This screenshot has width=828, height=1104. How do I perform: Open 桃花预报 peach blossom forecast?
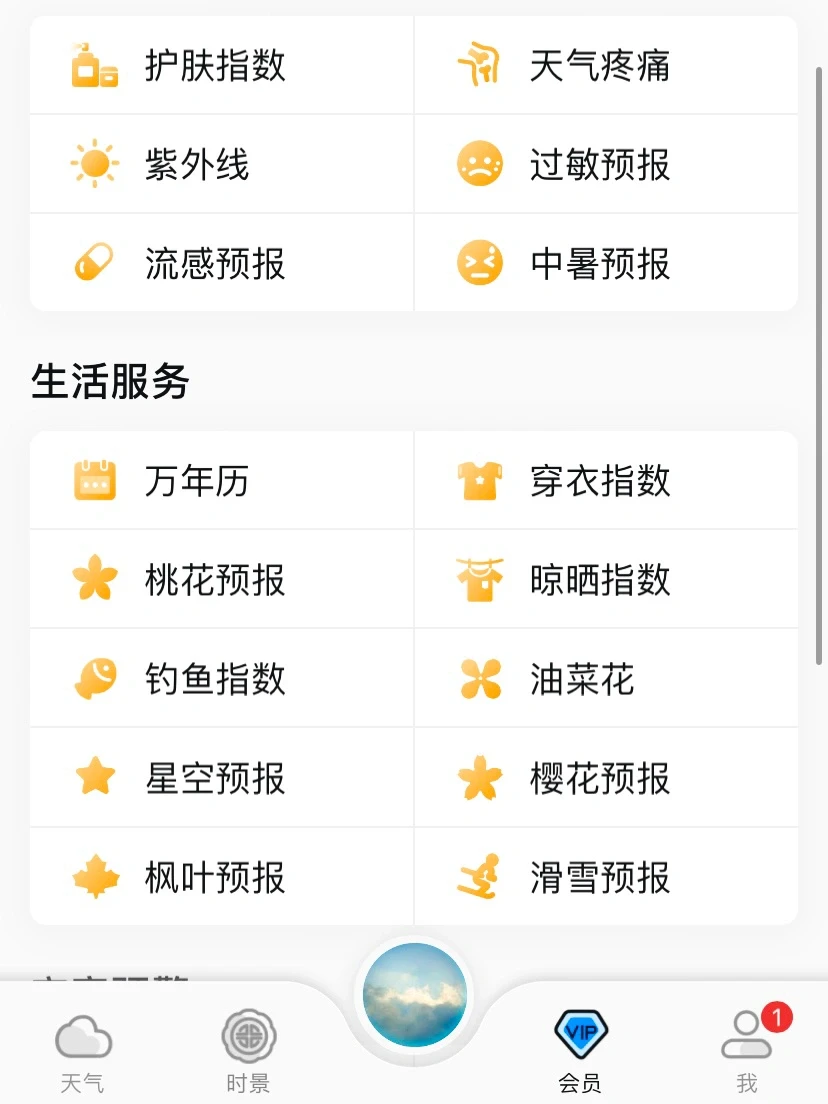(222, 579)
